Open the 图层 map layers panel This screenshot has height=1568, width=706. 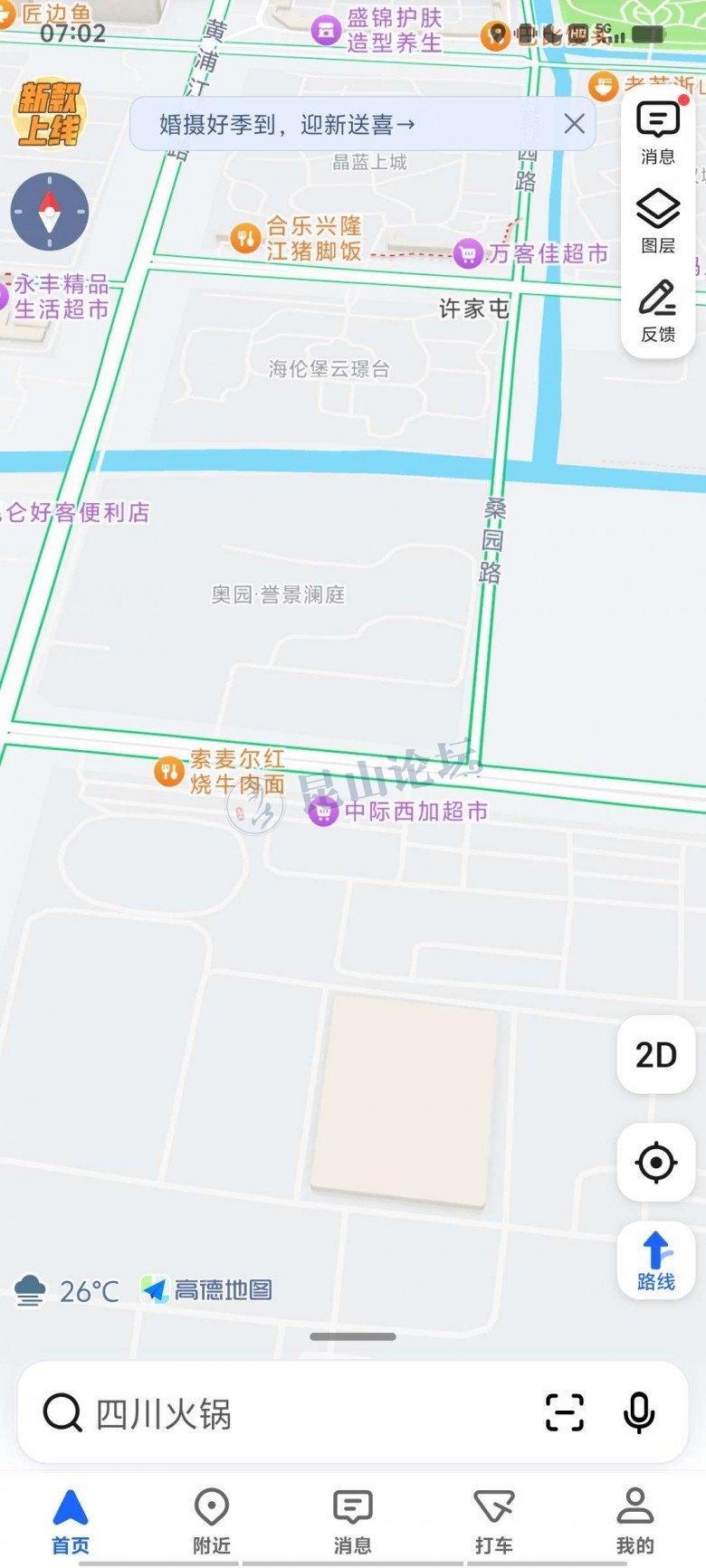(658, 221)
